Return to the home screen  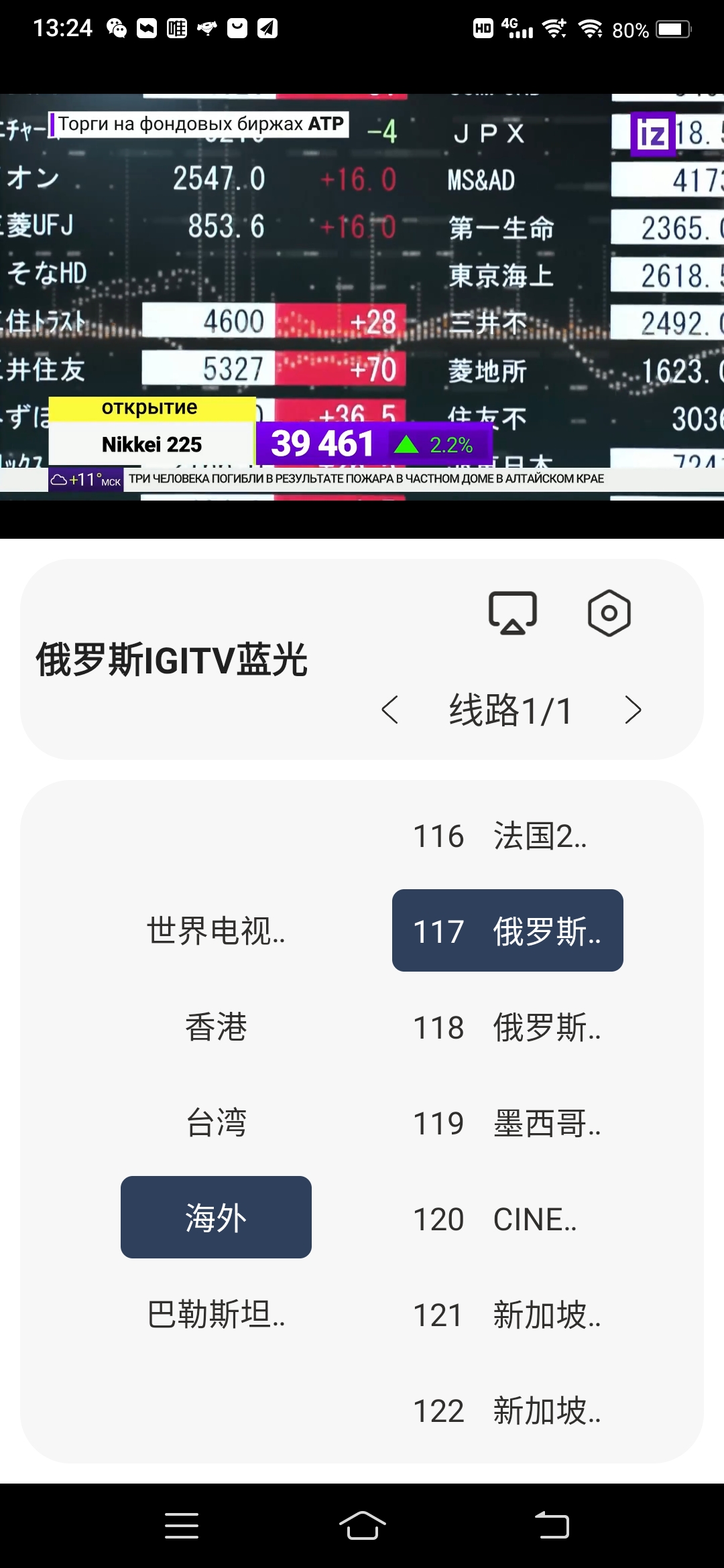pyautogui.click(x=362, y=1526)
